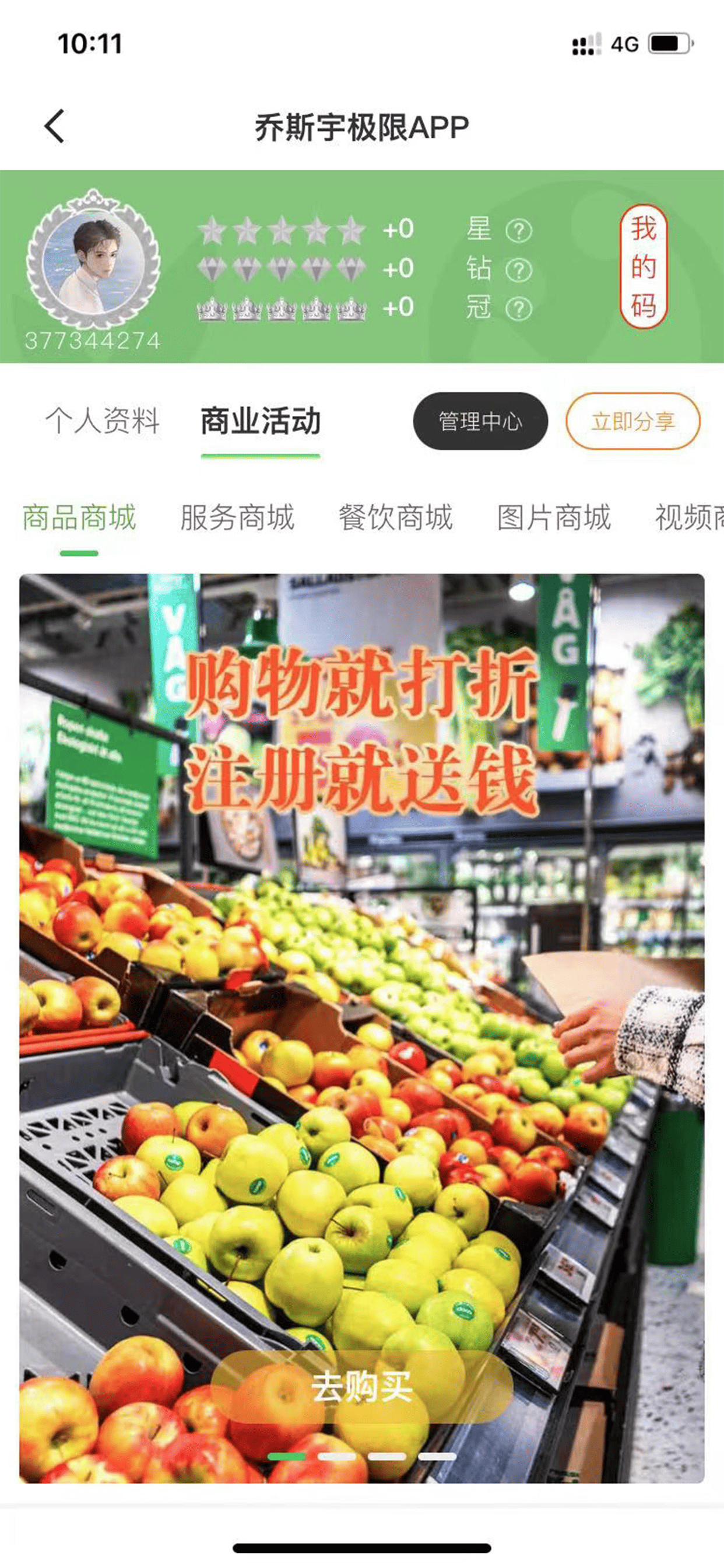The width and height of the screenshot is (724, 1568).
Task: Tap the help icon next to 冠
Action: click(519, 309)
